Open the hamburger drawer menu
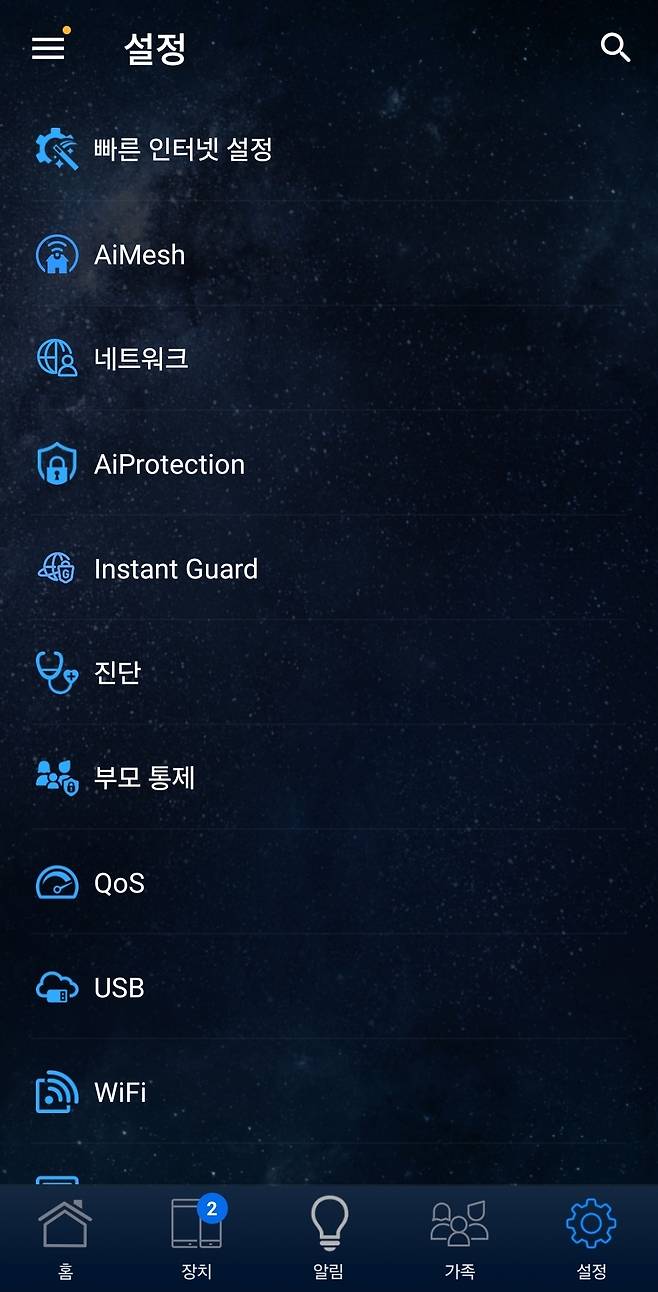 pos(48,47)
